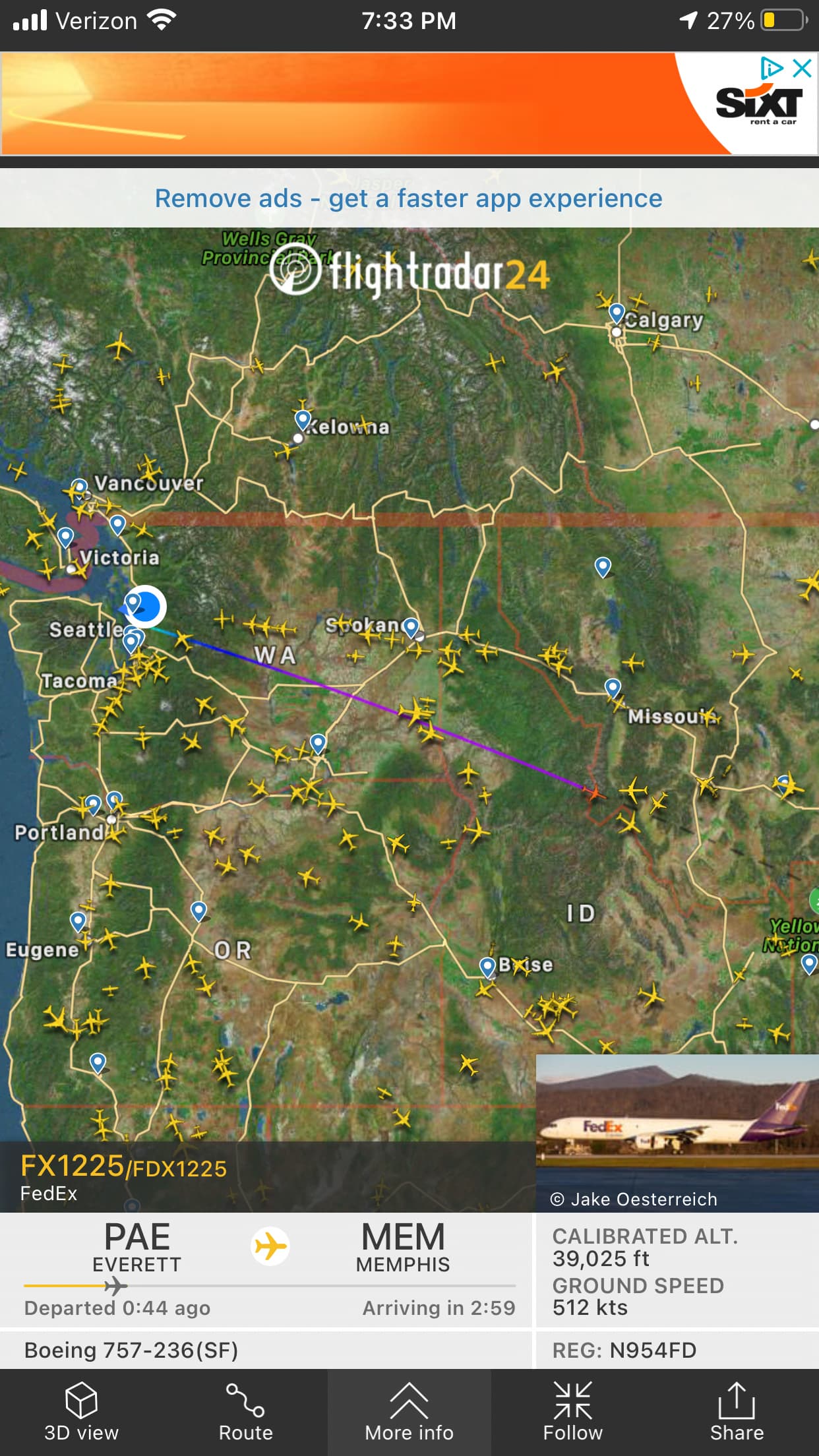Viewport: 819px width, 1456px height.
Task: Show the flight route
Action: click(245, 1412)
